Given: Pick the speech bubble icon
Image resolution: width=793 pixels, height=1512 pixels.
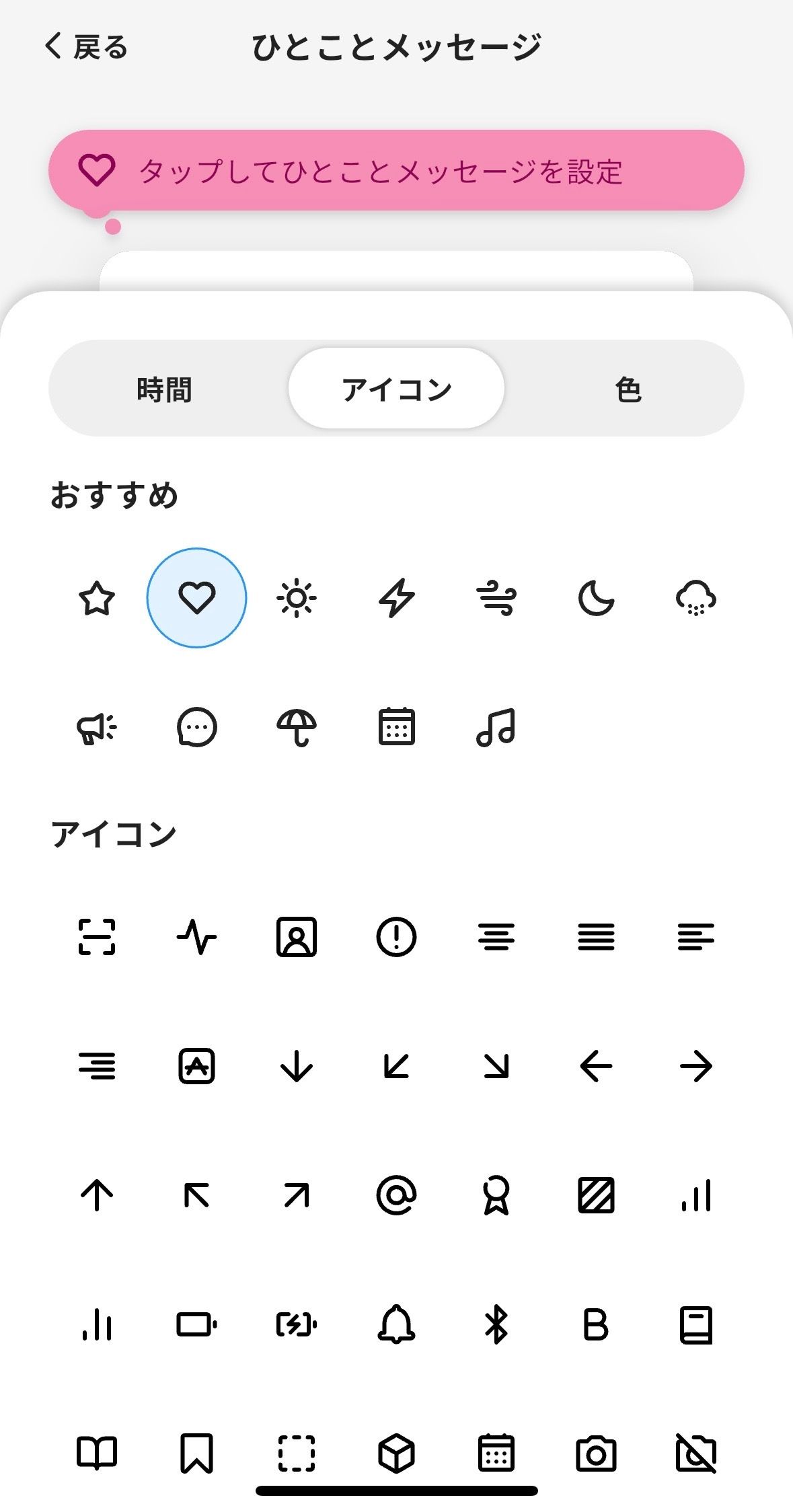Looking at the screenshot, I should [x=196, y=728].
